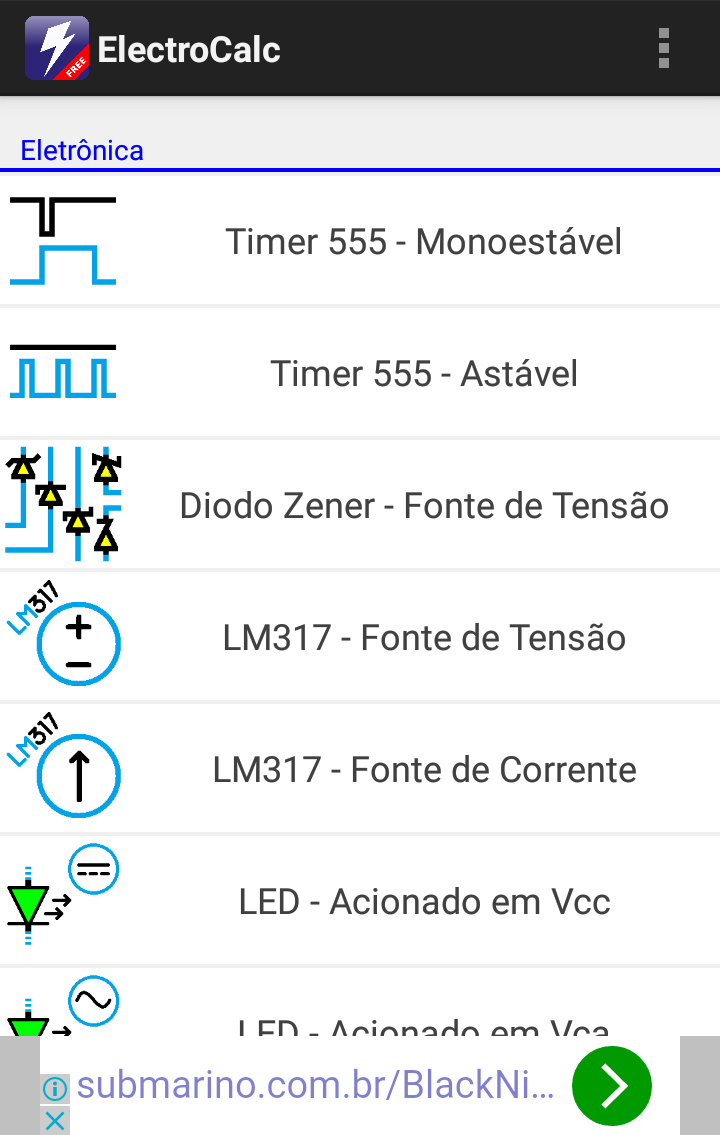
Task: Open Timer 555 - Astável calculator
Action: pyautogui.click(x=424, y=372)
